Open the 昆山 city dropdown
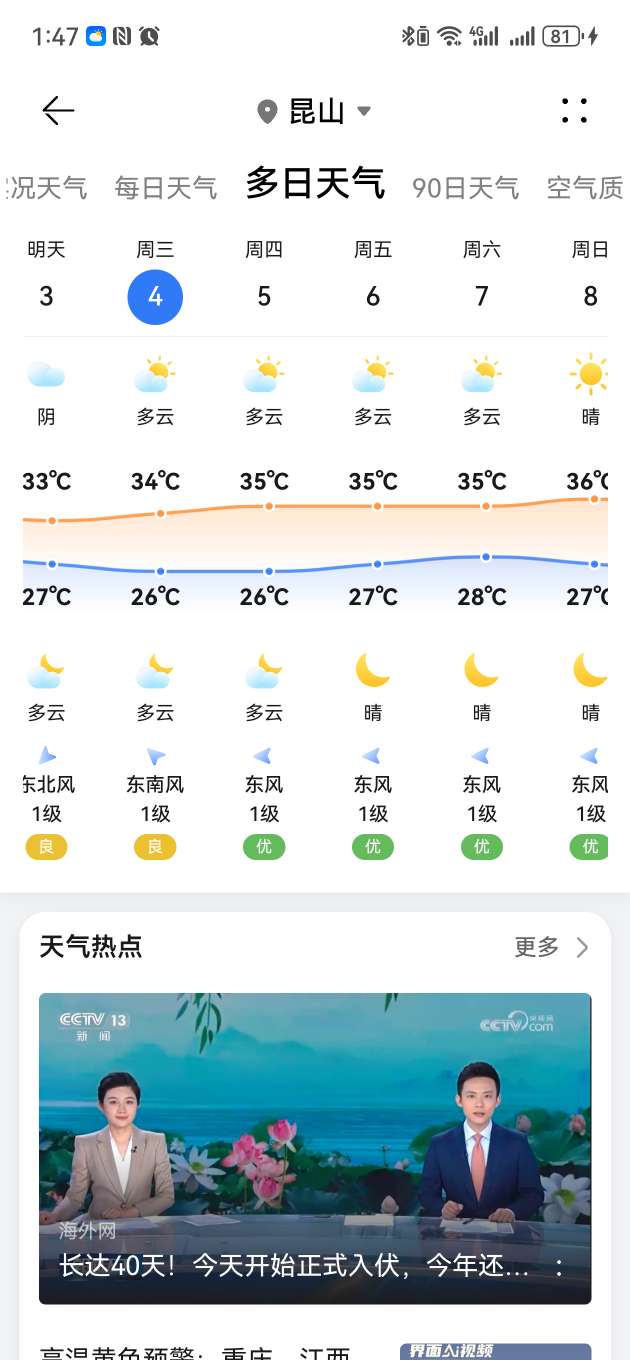 pyautogui.click(x=316, y=111)
